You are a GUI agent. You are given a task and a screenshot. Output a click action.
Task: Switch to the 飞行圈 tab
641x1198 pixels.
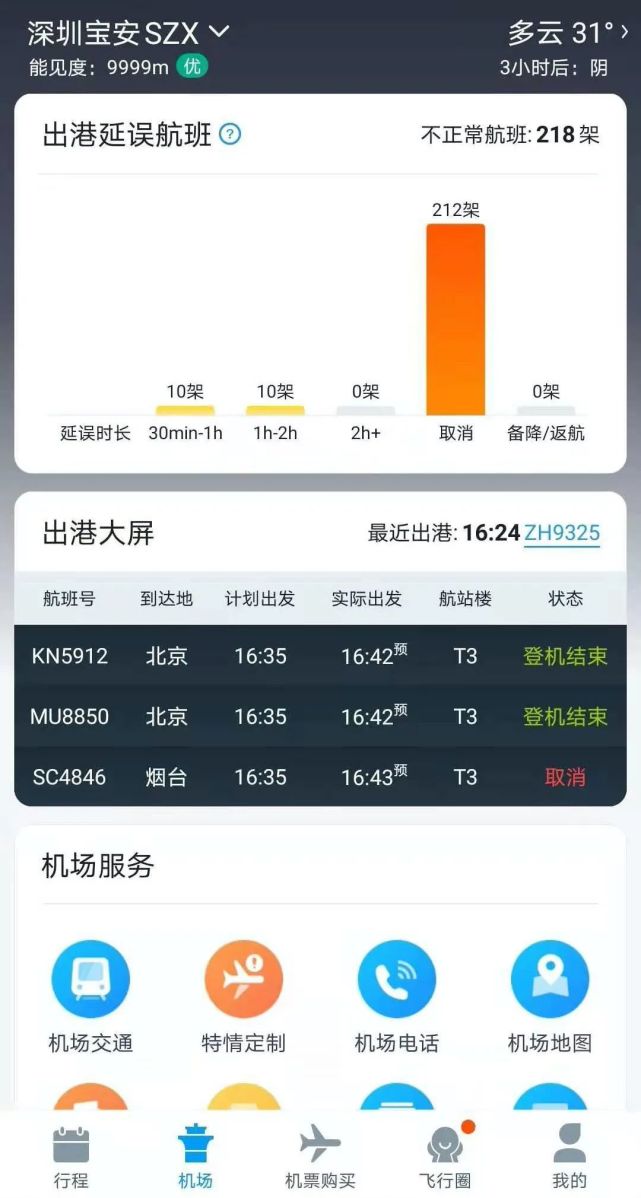pyautogui.click(x=445, y=1157)
